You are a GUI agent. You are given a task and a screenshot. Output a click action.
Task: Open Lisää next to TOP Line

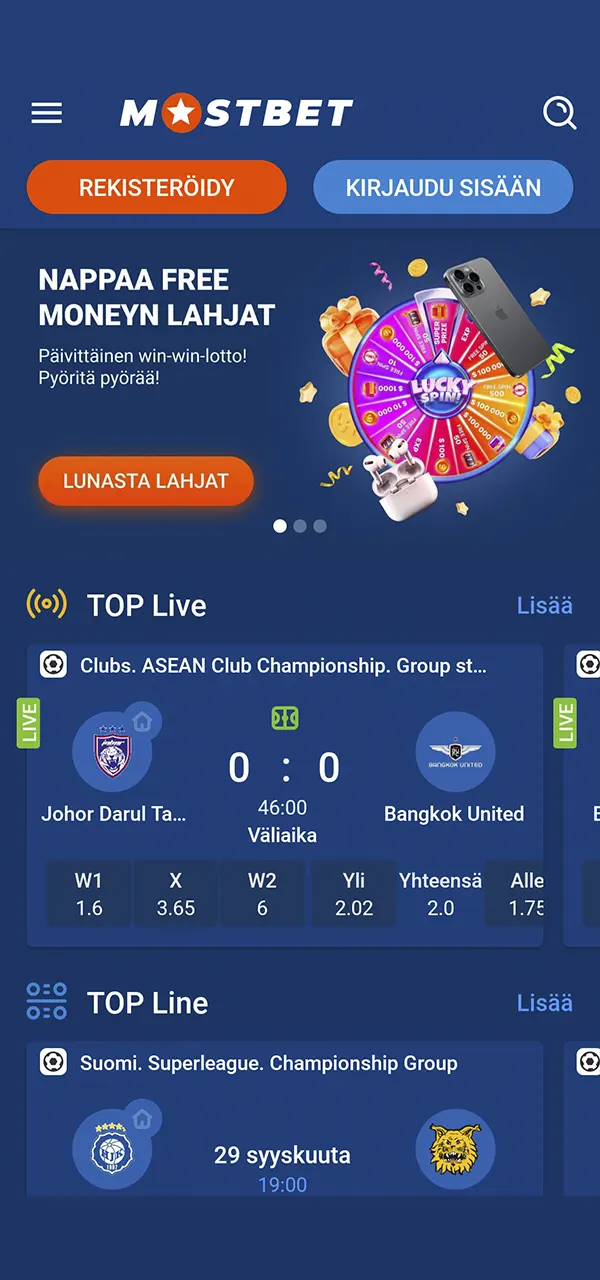coord(544,1003)
